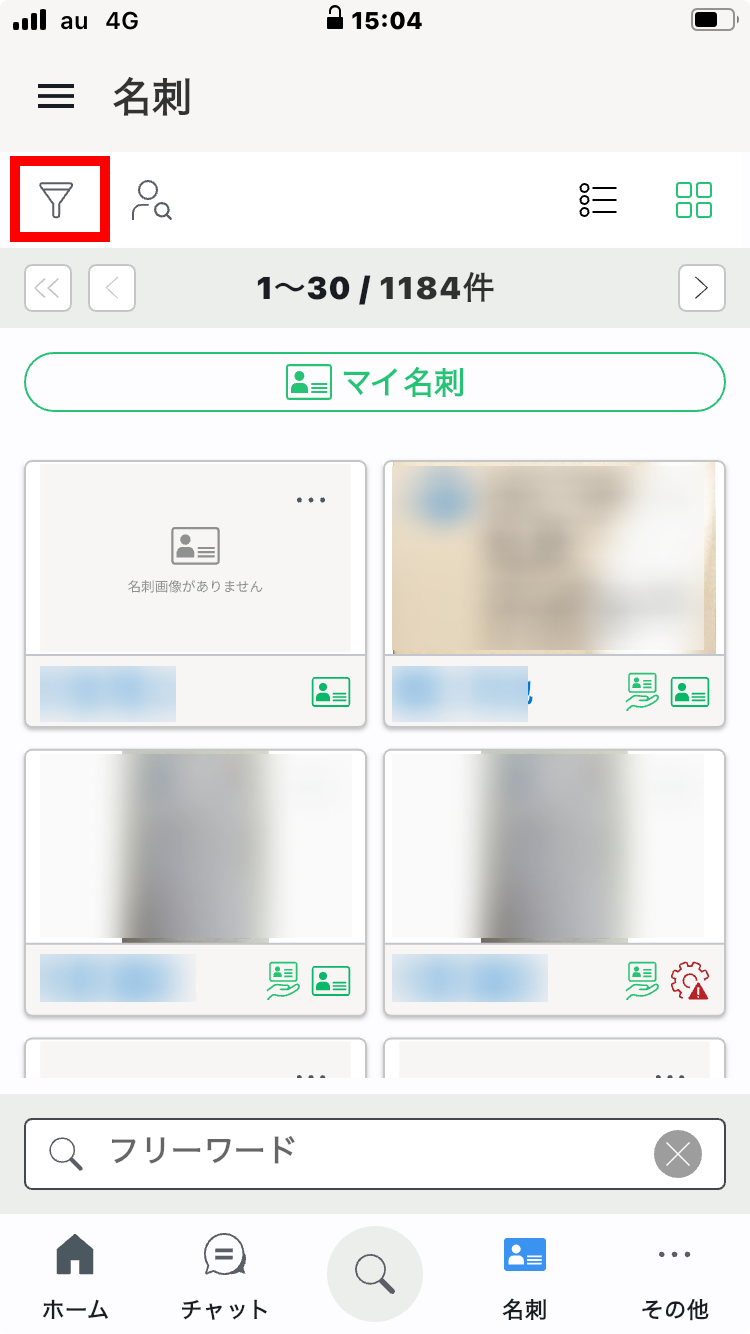Image resolution: width=750 pixels, height=1334 pixels.
Task: Clear the フリーワード search field
Action: coord(677,1155)
